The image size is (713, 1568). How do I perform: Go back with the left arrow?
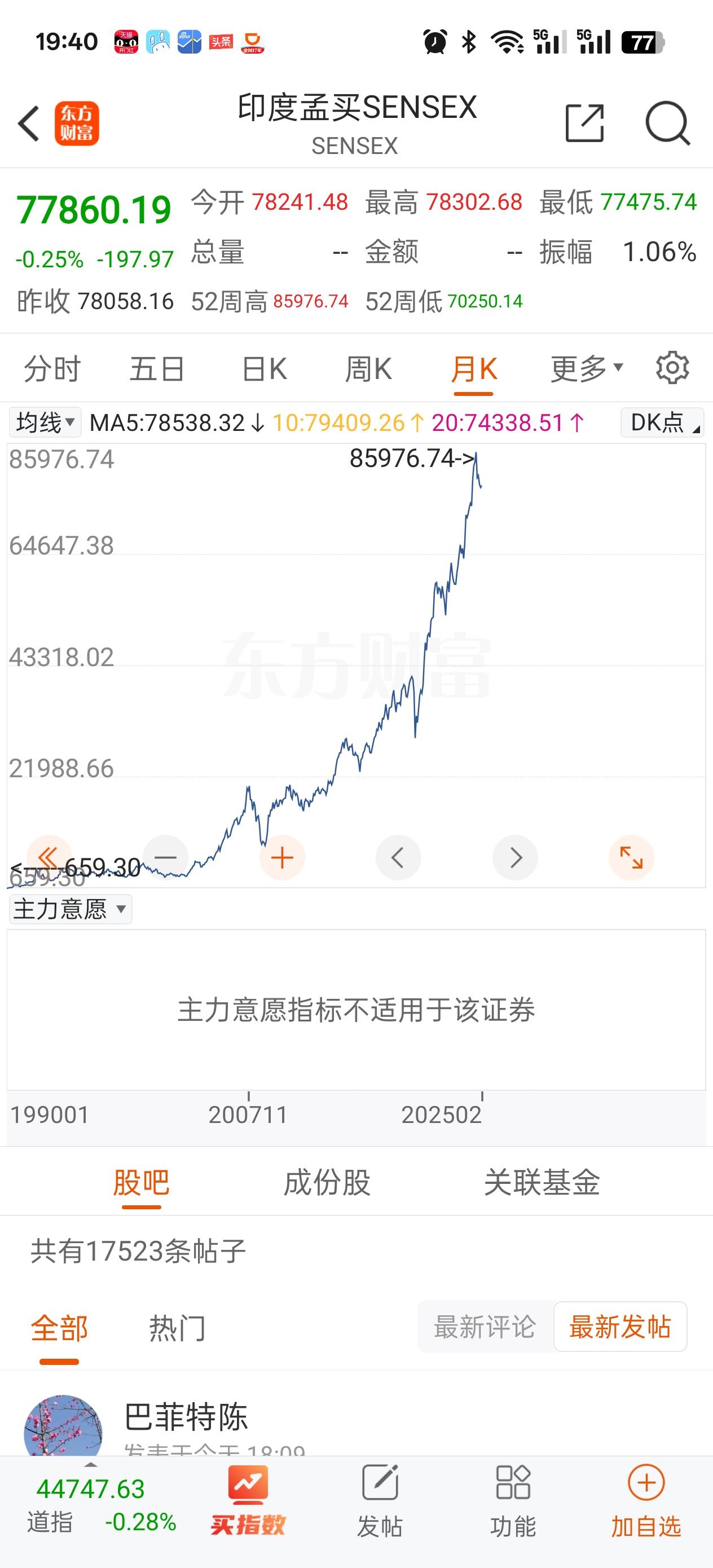pos(28,122)
